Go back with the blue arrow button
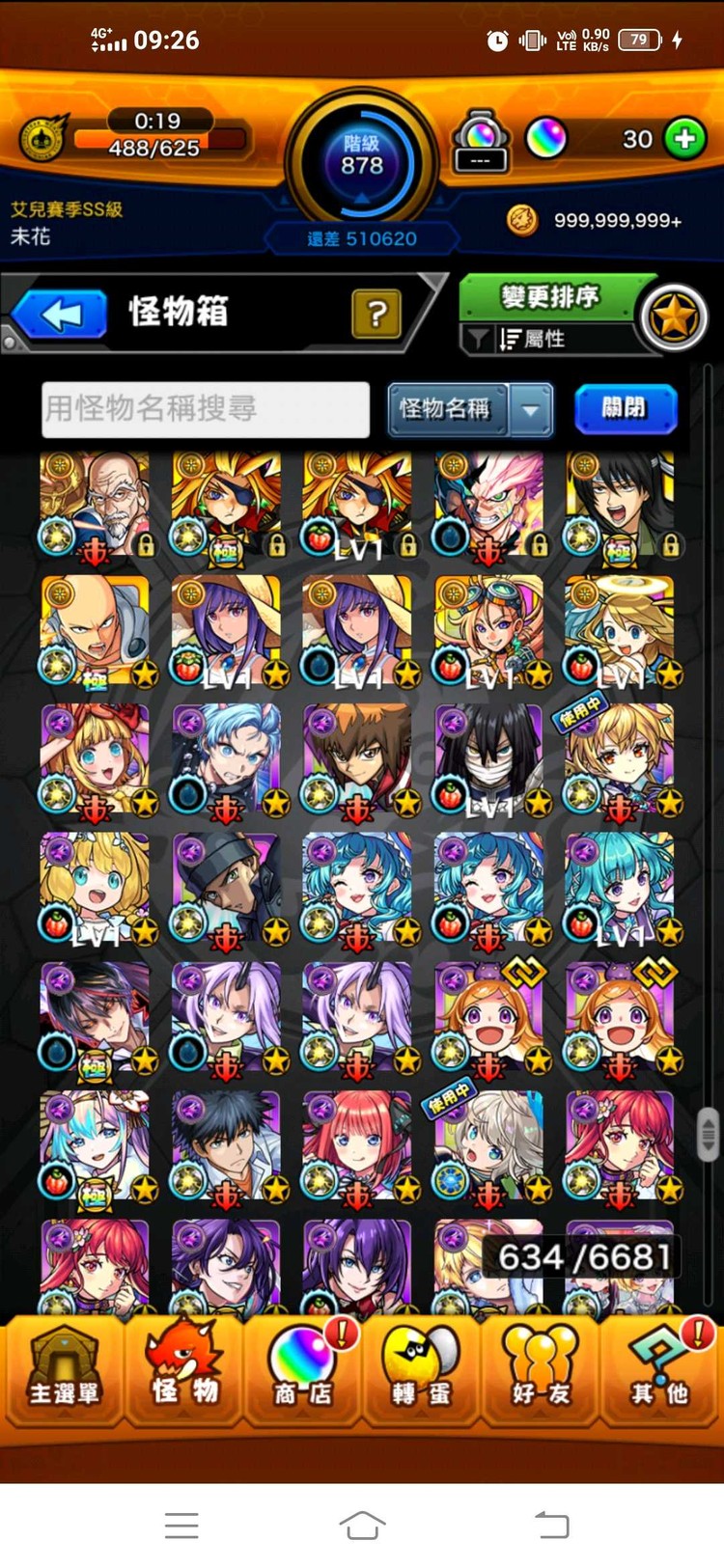Screen dimensions: 724x1568 60,316
